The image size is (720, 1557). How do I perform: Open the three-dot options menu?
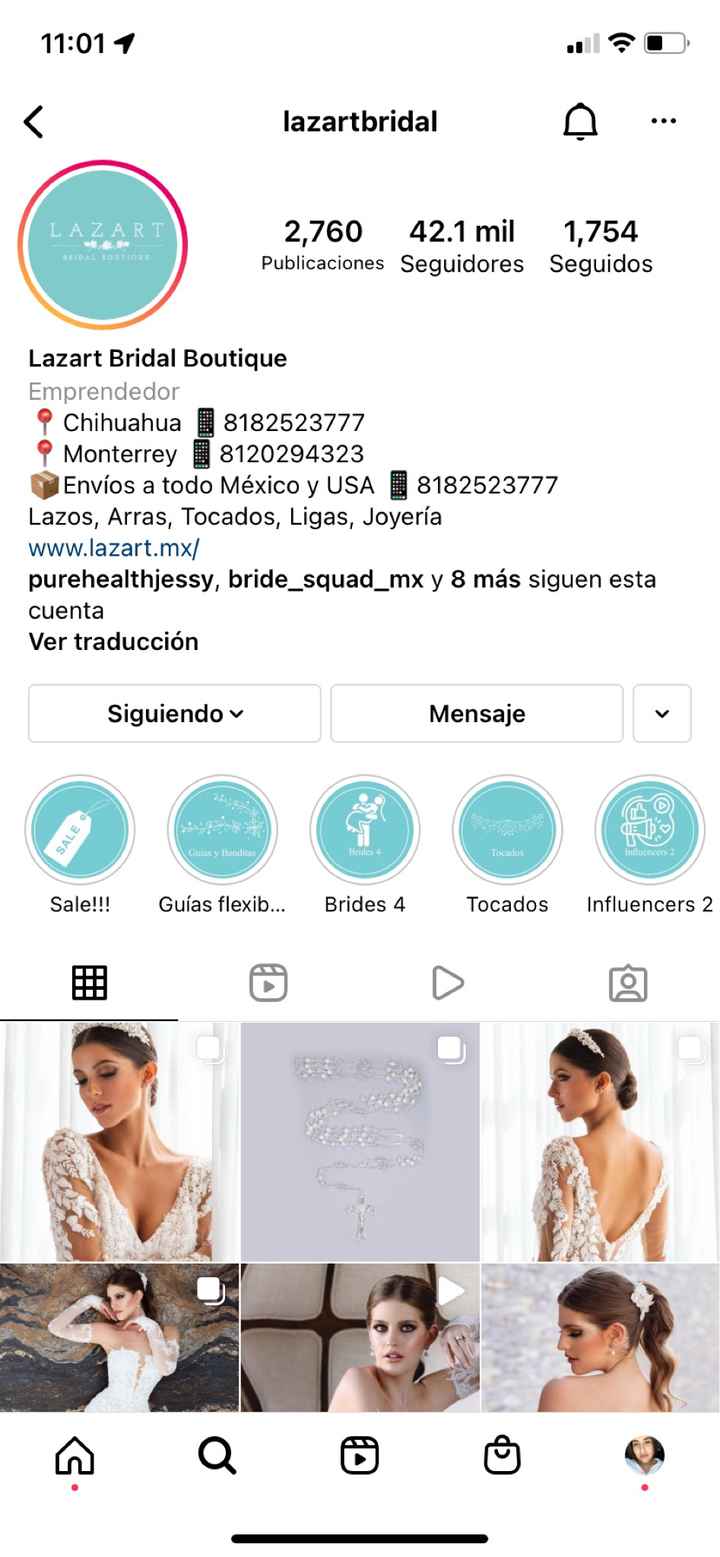point(663,122)
